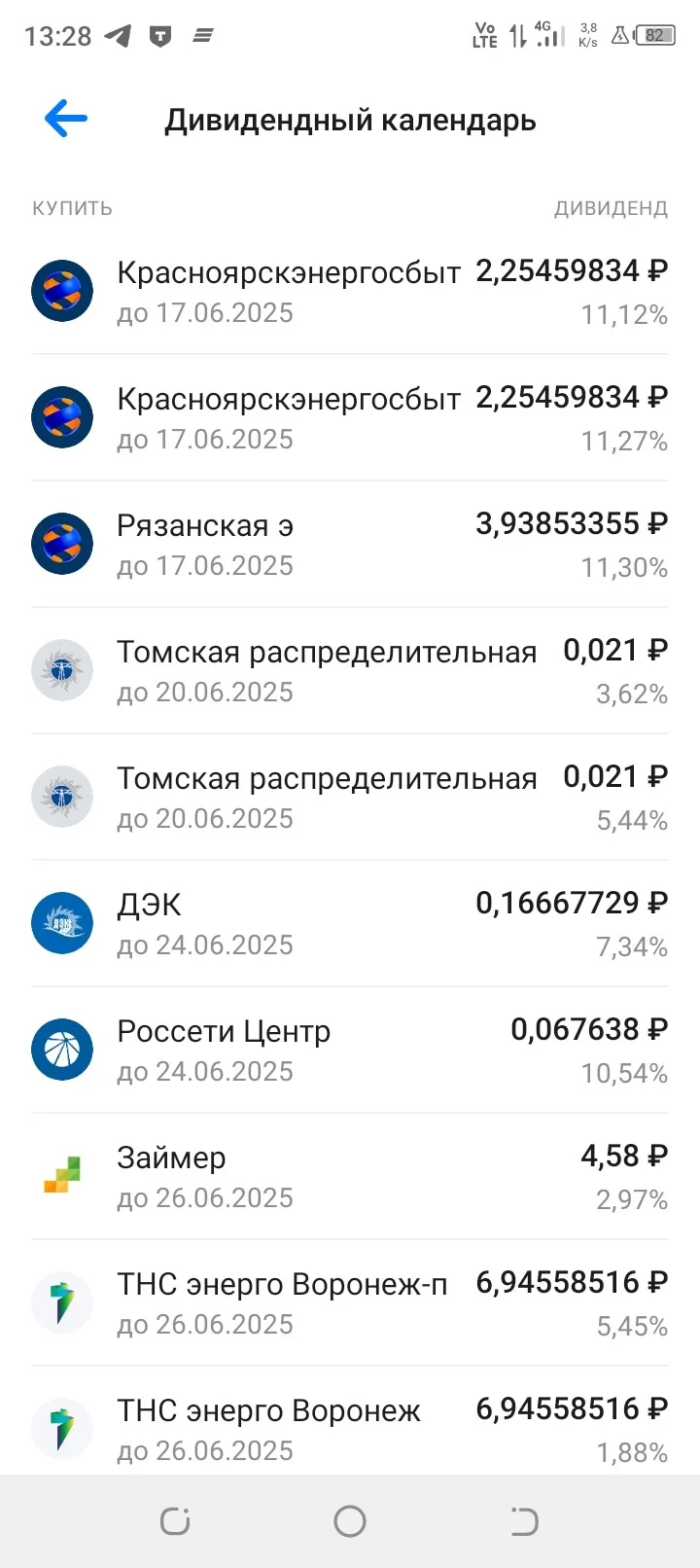This screenshot has width=700, height=1568.
Task: Tap the system home button
Action: 350,1520
